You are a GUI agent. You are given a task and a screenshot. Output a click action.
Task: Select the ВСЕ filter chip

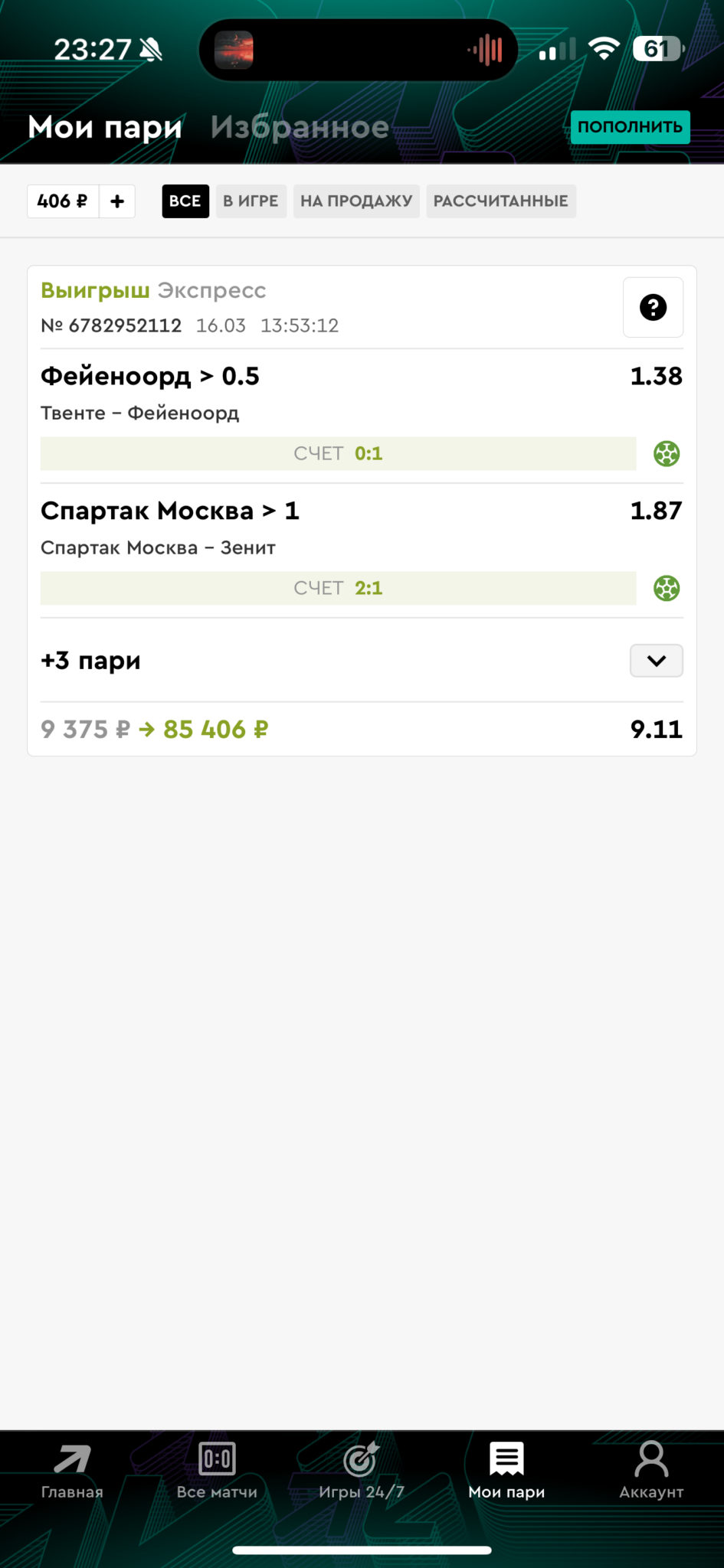(x=185, y=201)
